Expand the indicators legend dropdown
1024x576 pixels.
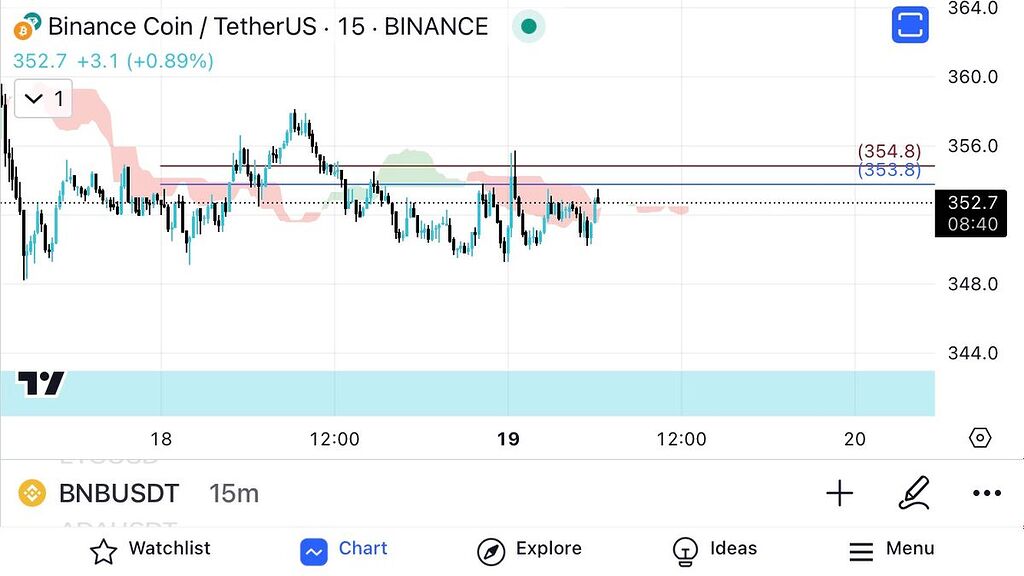[43, 99]
